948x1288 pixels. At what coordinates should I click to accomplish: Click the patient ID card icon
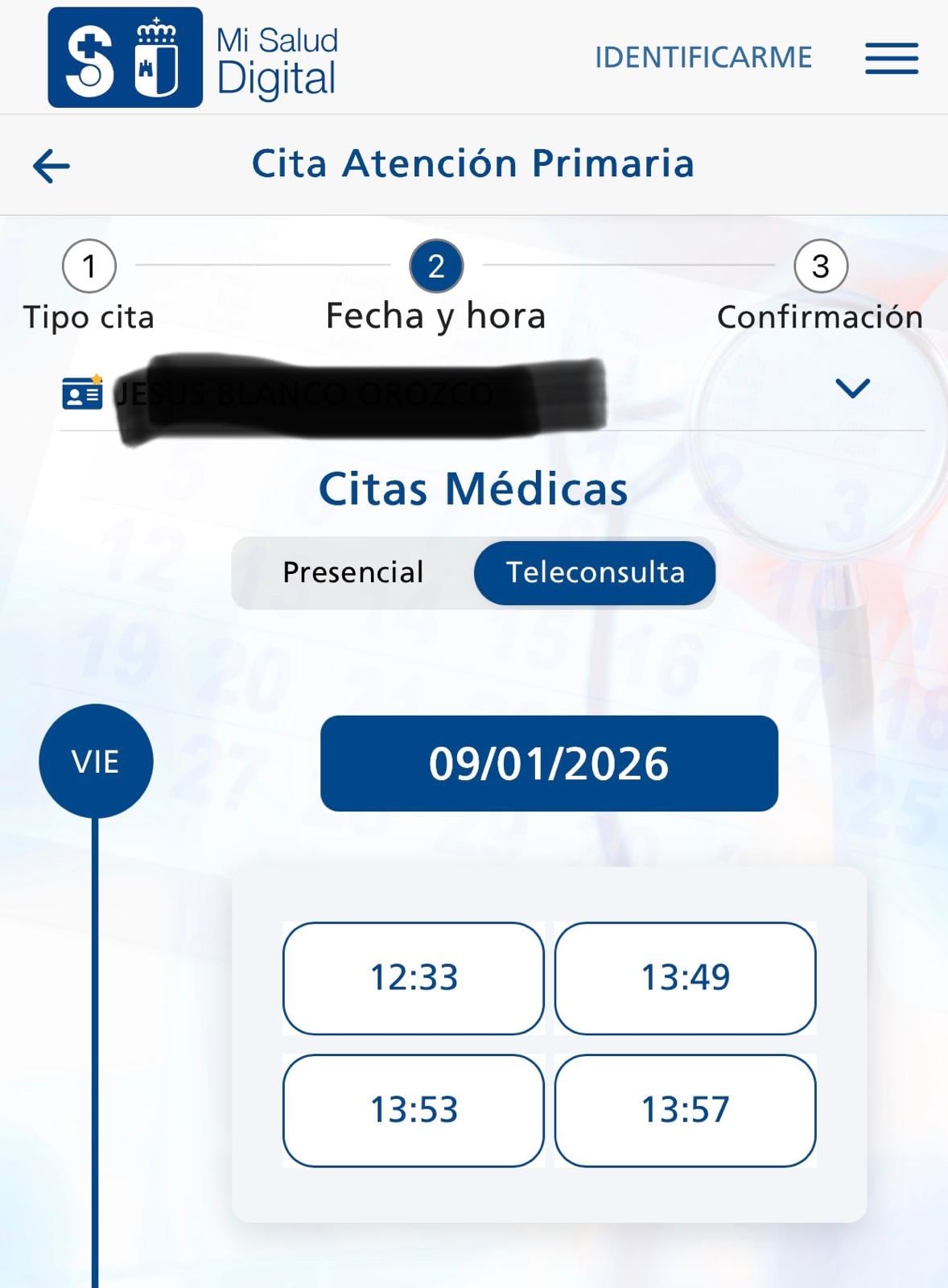tap(83, 394)
